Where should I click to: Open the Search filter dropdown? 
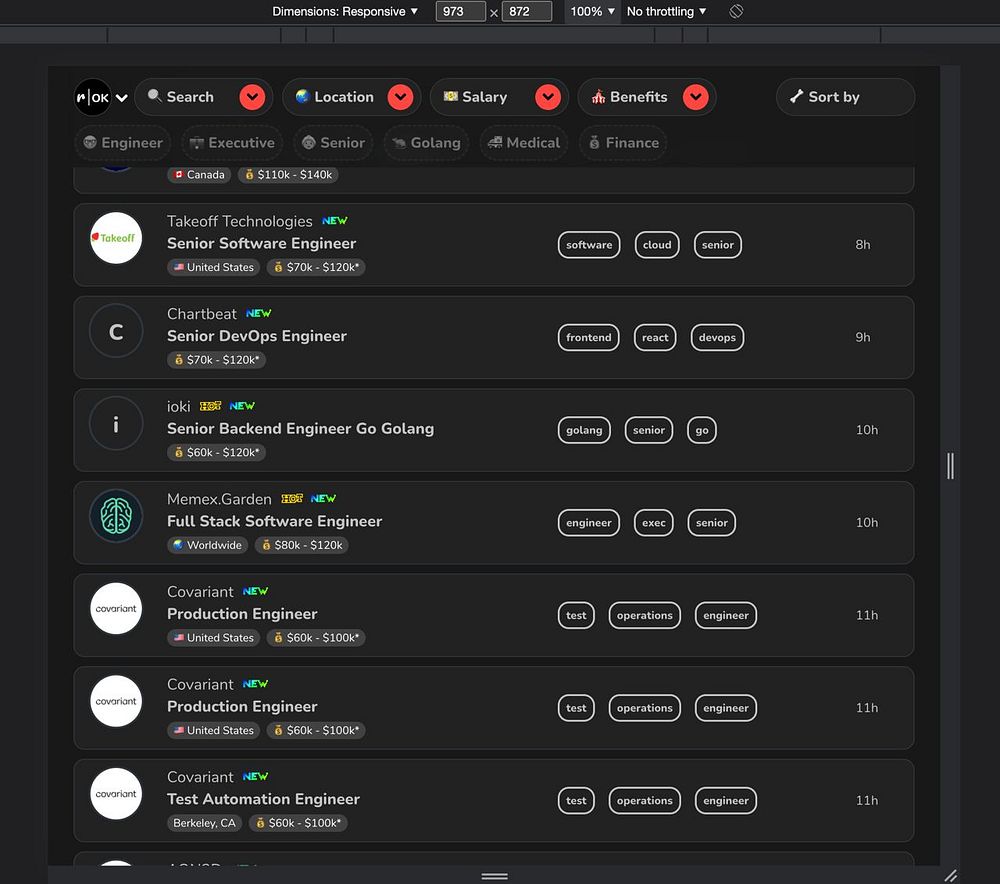pyautogui.click(x=252, y=97)
